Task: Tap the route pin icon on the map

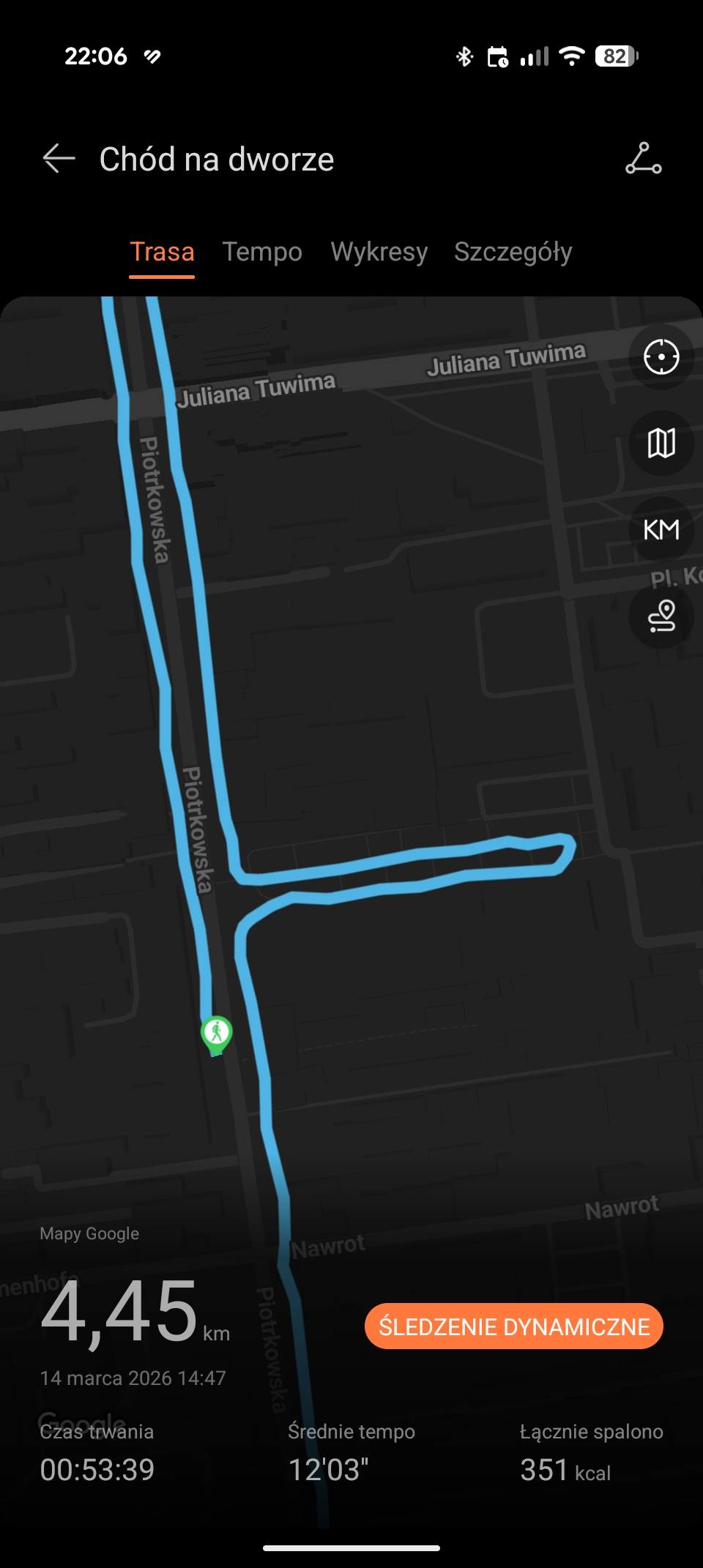Action: (661, 616)
